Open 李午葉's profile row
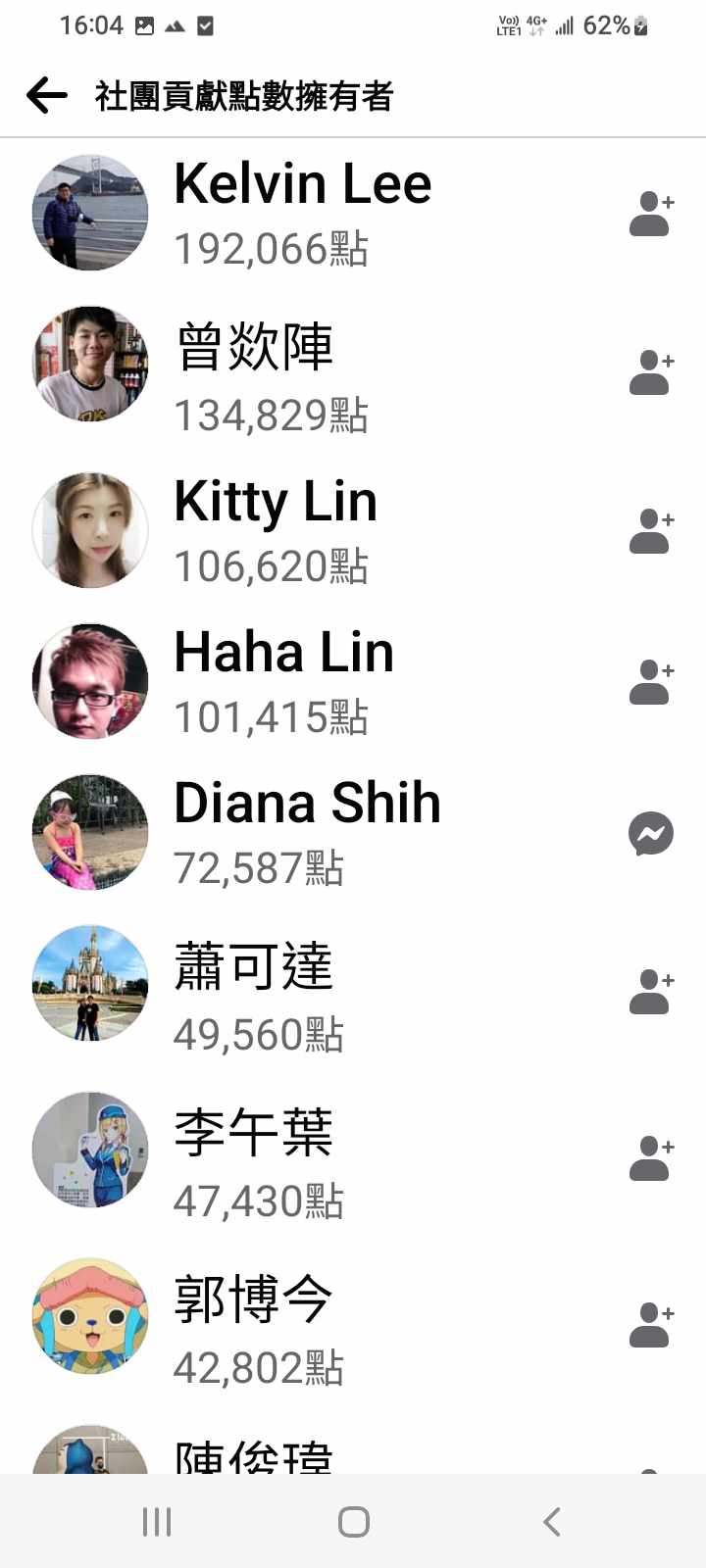The height and width of the screenshot is (1568, 706). [255, 1161]
